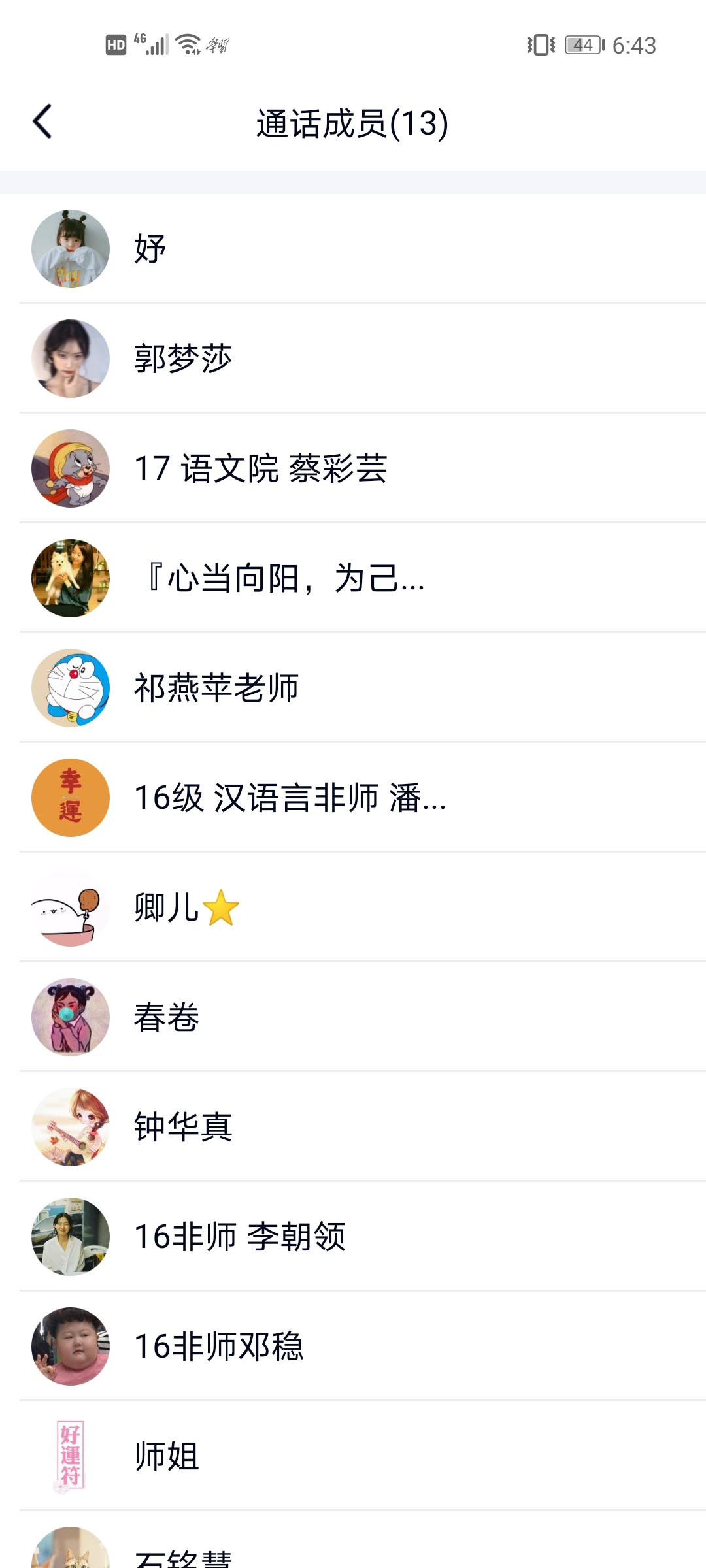This screenshot has height=1568, width=706.
Task: Go back from the 通话成员 list
Action: (42, 122)
